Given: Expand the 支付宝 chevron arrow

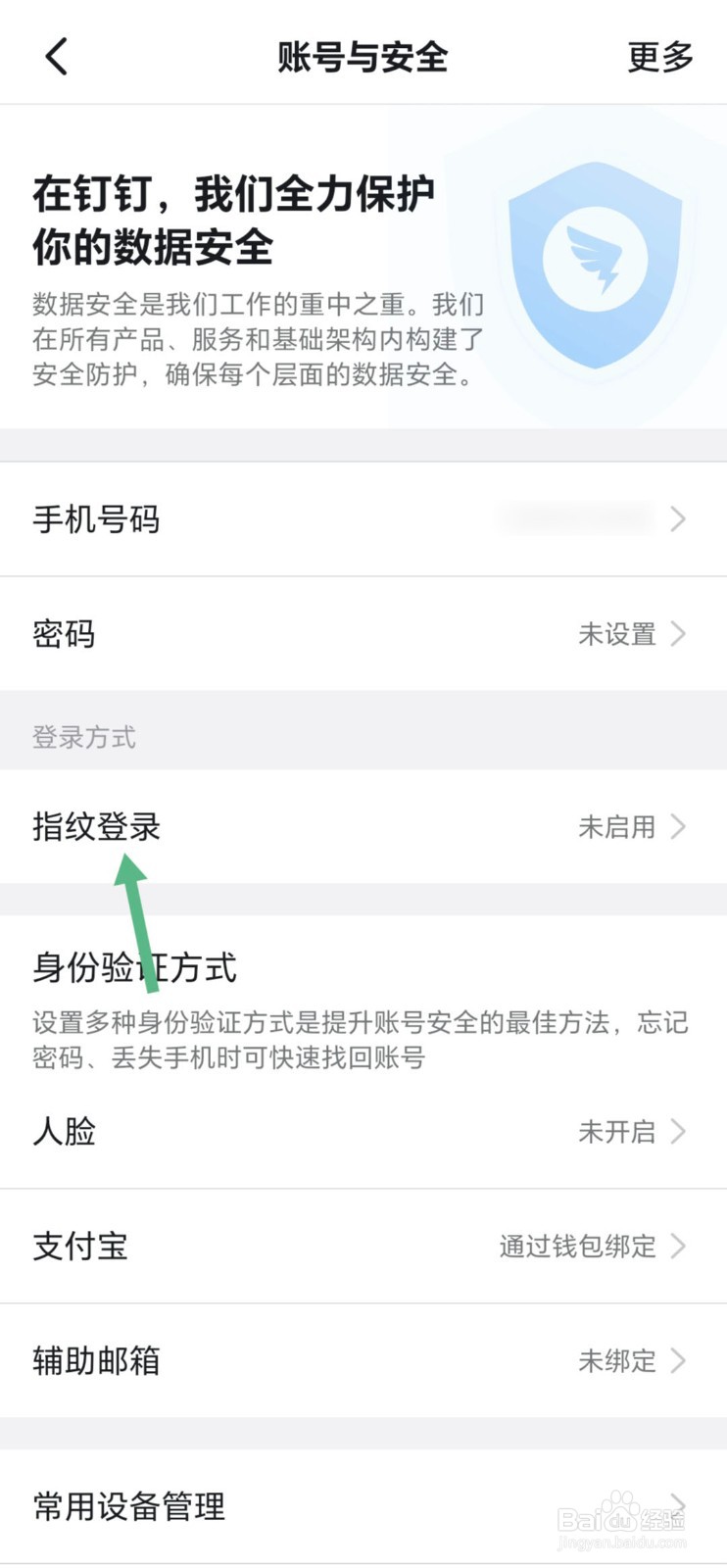Looking at the screenshot, I should tap(679, 1247).
